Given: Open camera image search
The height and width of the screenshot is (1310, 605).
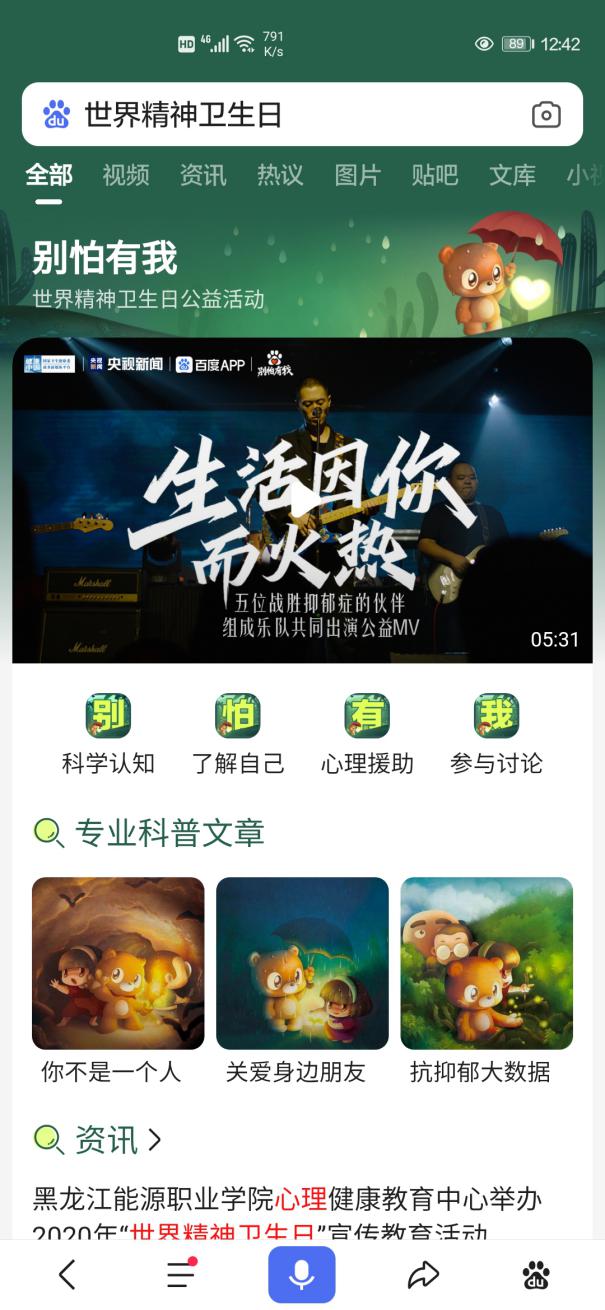Looking at the screenshot, I should (x=546, y=115).
